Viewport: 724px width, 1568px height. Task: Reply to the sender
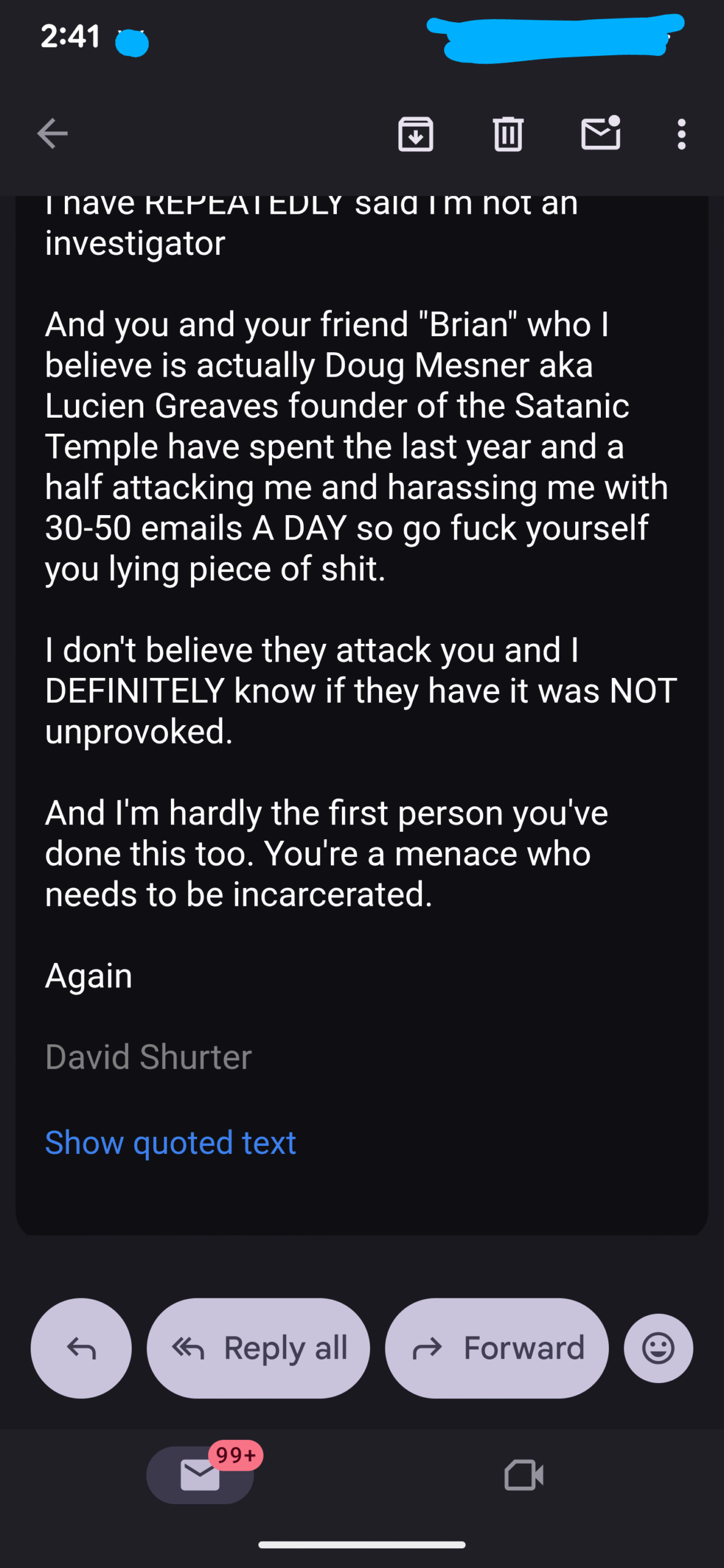click(81, 1347)
